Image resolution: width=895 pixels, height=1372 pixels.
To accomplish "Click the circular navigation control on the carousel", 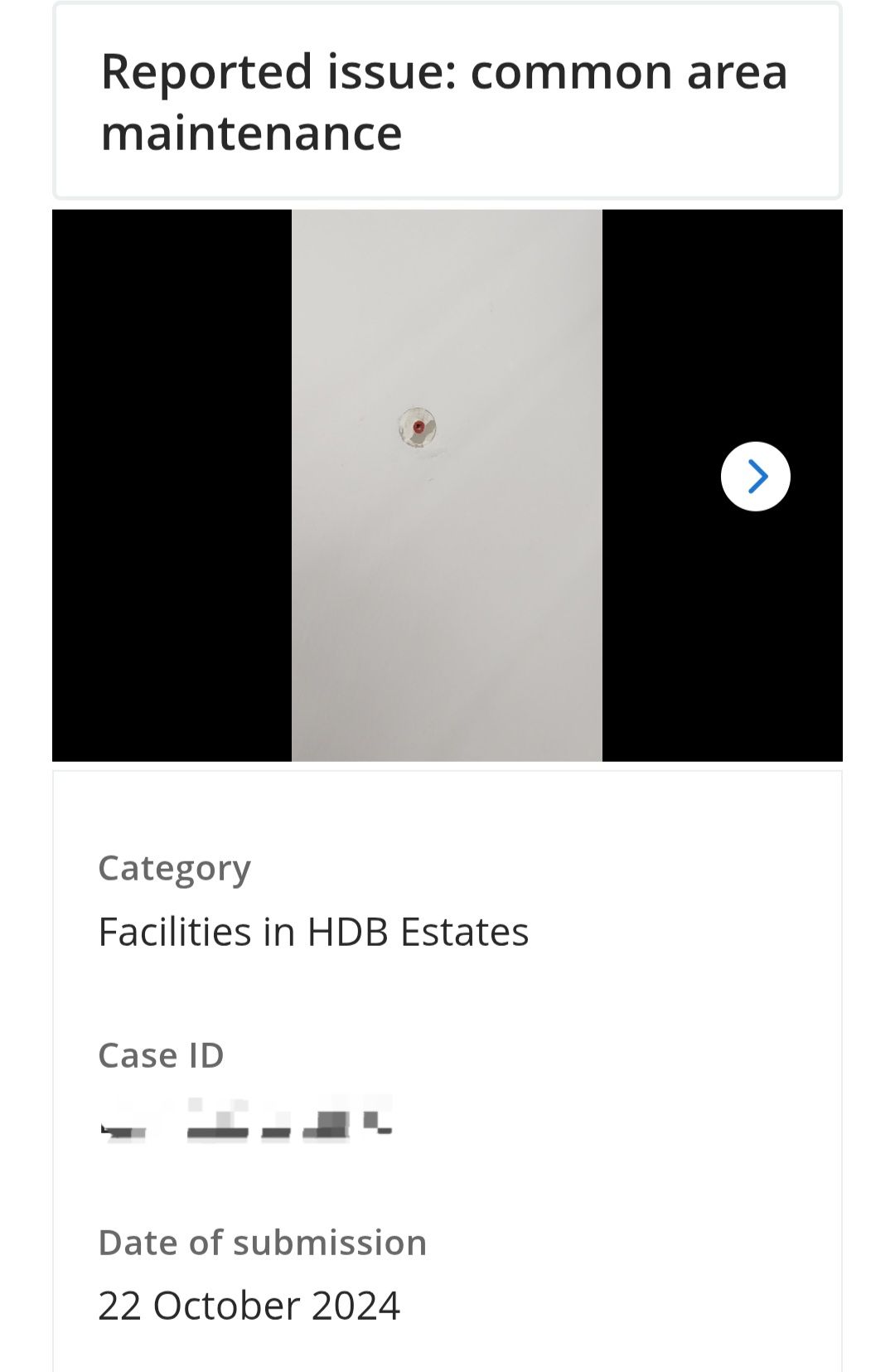I will pos(755,475).
